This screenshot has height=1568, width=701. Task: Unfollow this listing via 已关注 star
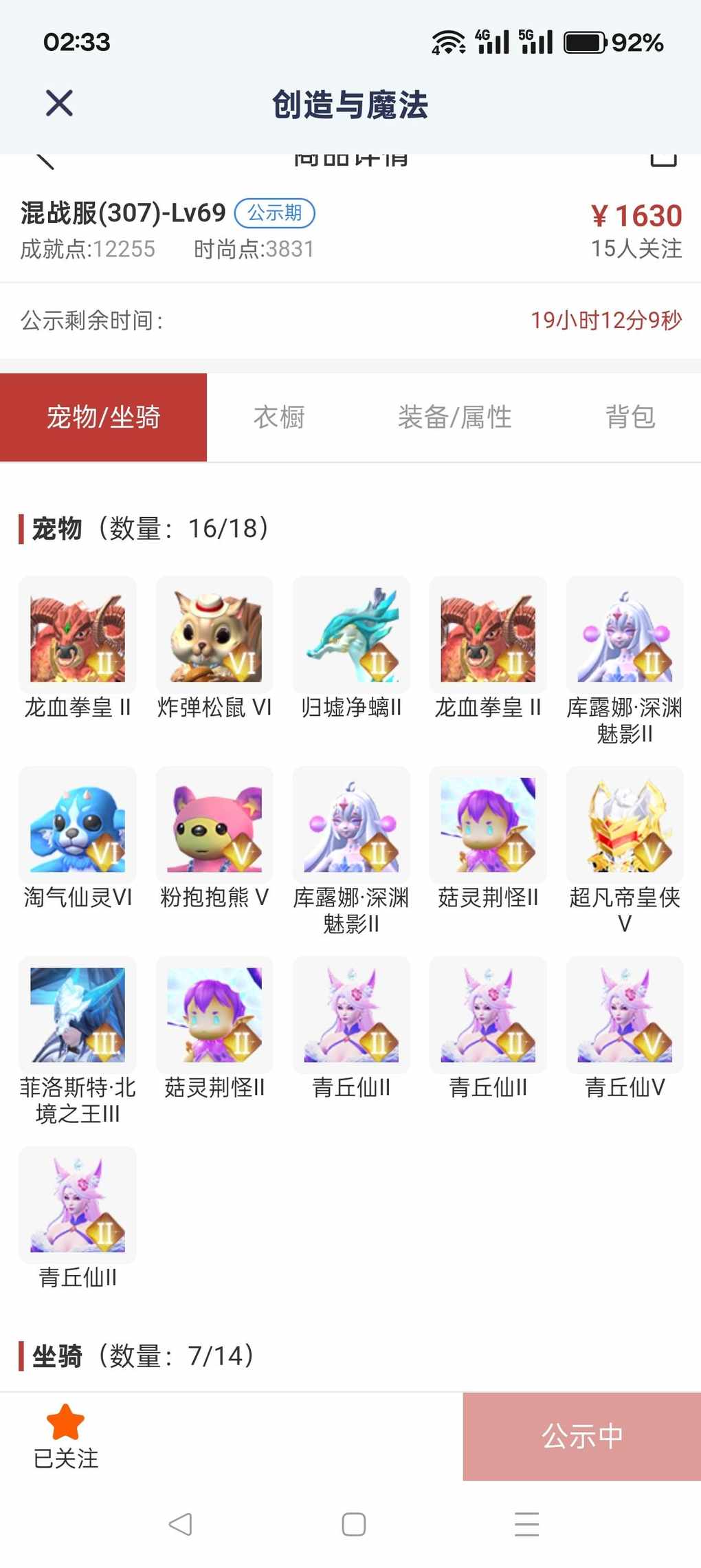tap(65, 1436)
